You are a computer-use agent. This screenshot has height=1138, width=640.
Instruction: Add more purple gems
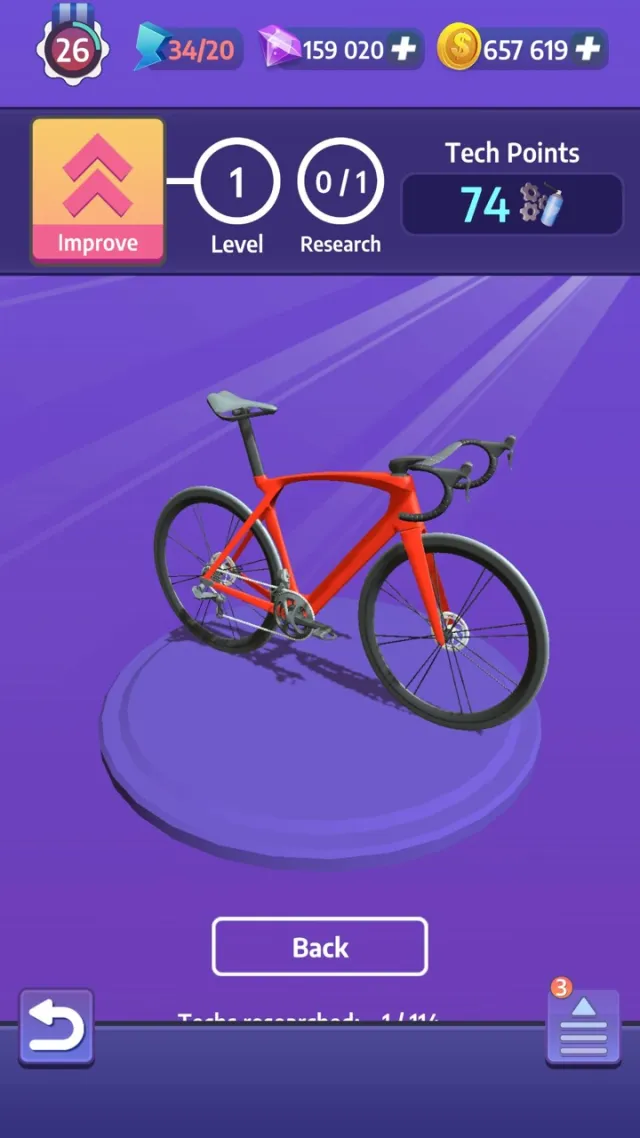click(403, 49)
